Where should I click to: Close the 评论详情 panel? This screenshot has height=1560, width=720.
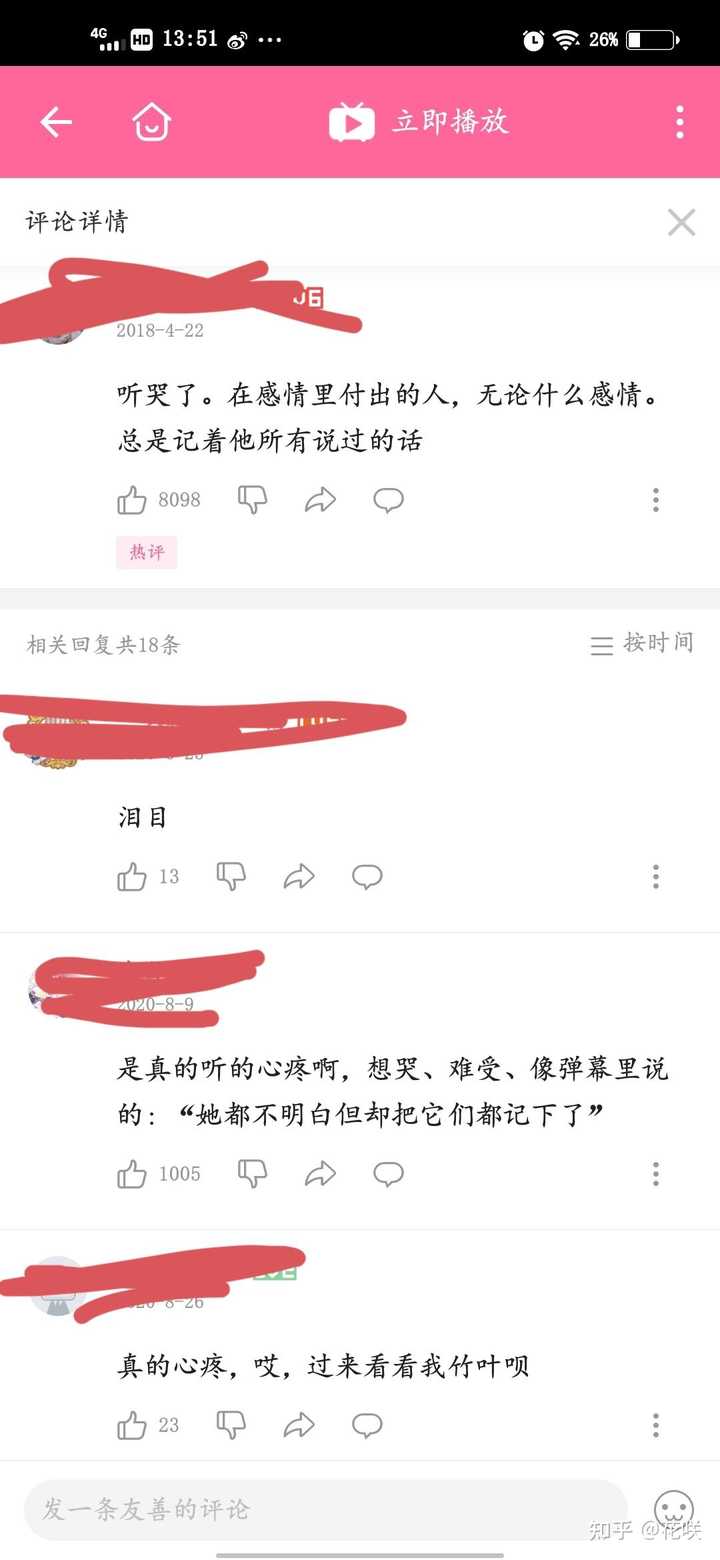681,222
